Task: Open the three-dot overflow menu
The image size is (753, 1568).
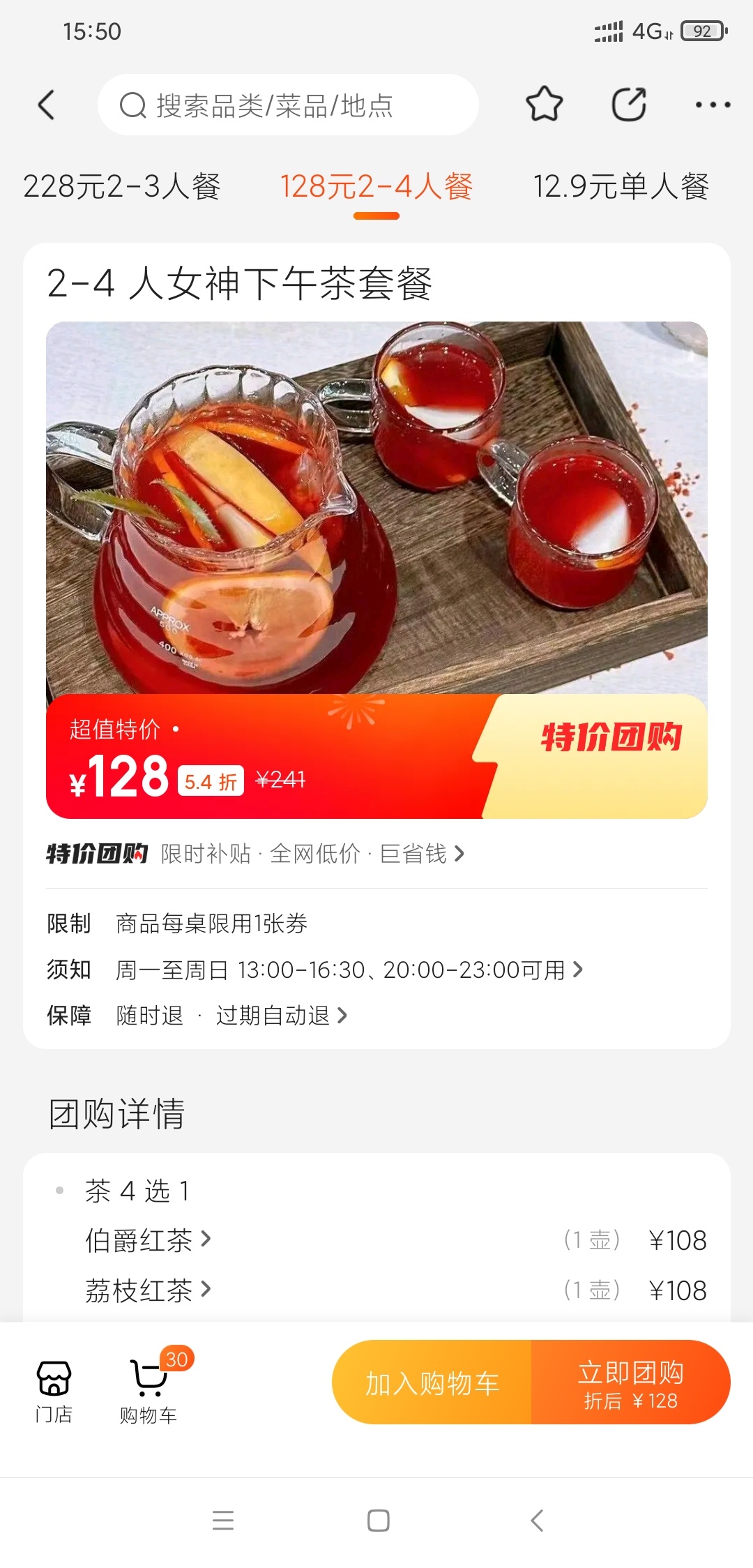Action: pos(713,105)
